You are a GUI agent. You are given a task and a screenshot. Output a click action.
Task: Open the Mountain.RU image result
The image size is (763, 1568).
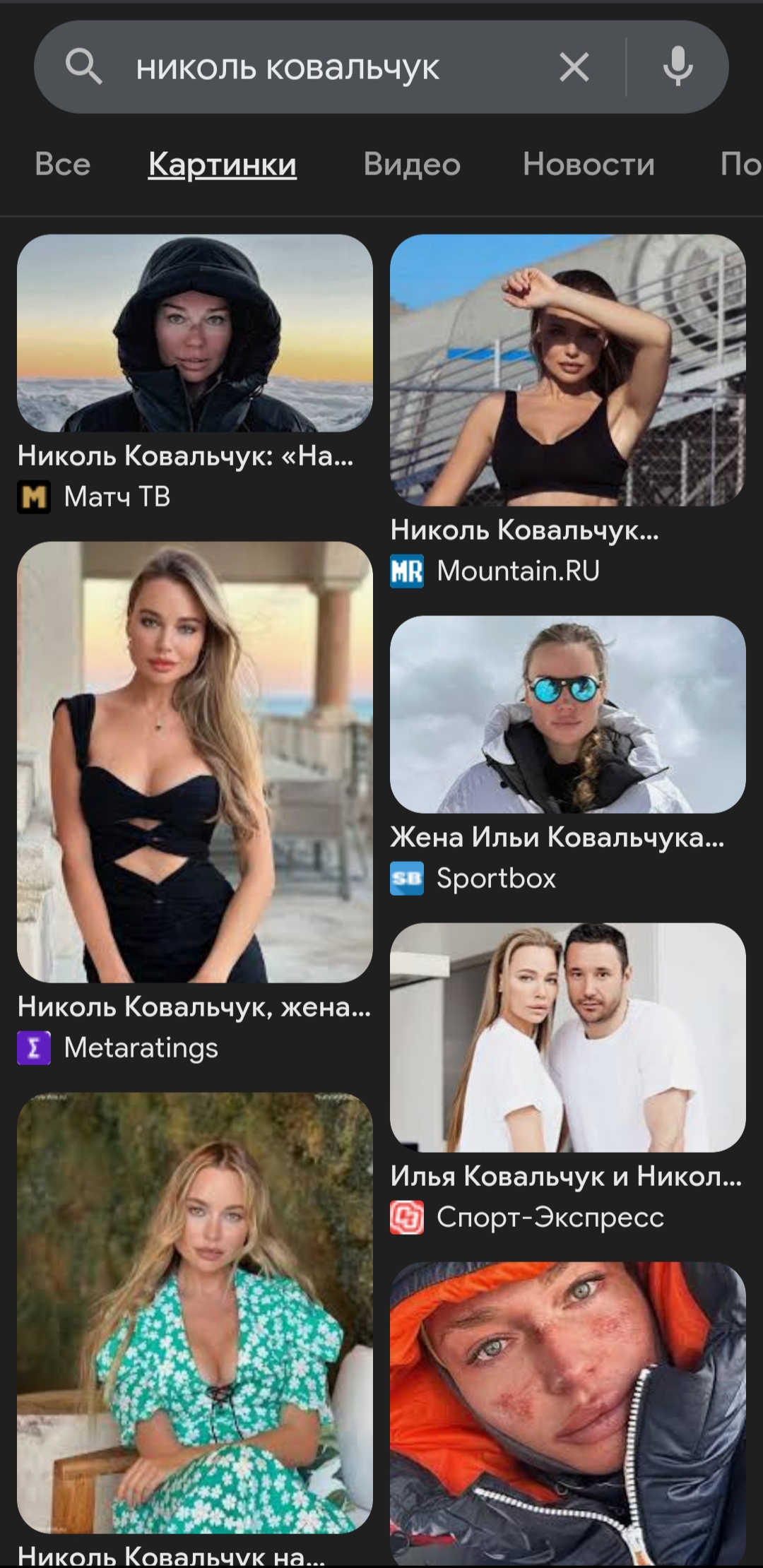point(567,370)
